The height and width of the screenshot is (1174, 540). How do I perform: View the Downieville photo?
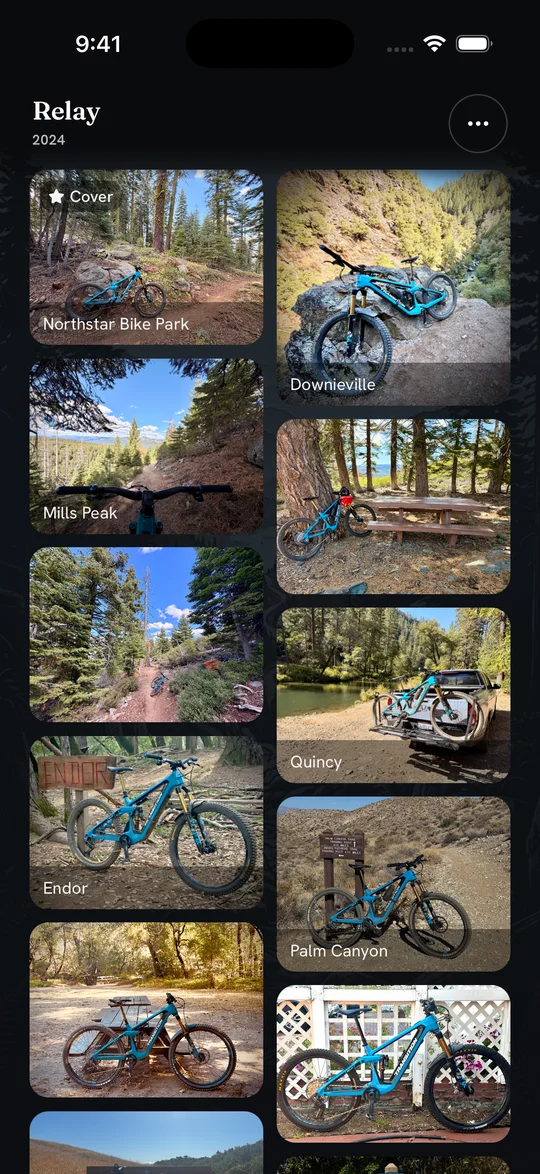click(x=393, y=288)
